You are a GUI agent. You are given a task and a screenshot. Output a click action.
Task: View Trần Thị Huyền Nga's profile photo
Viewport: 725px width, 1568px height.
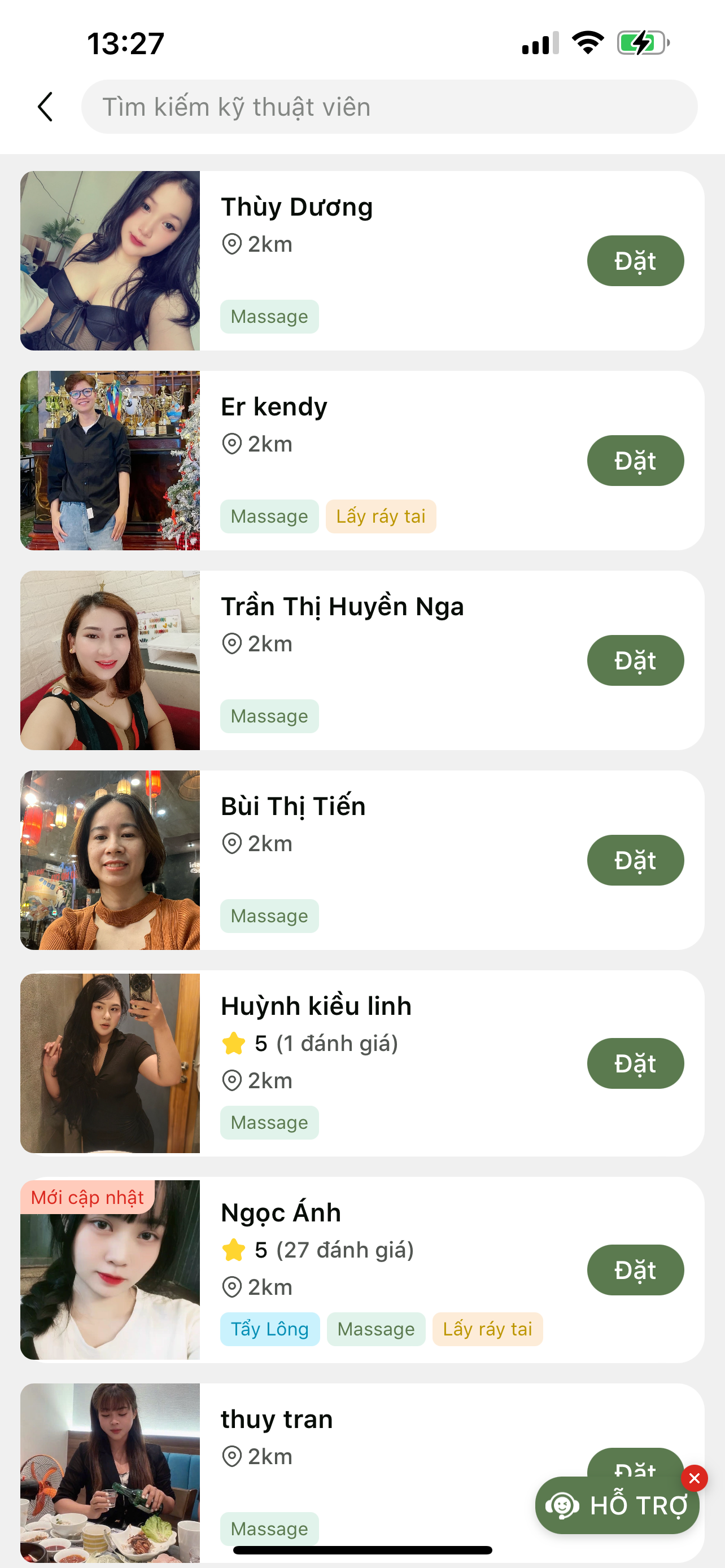tap(110, 660)
